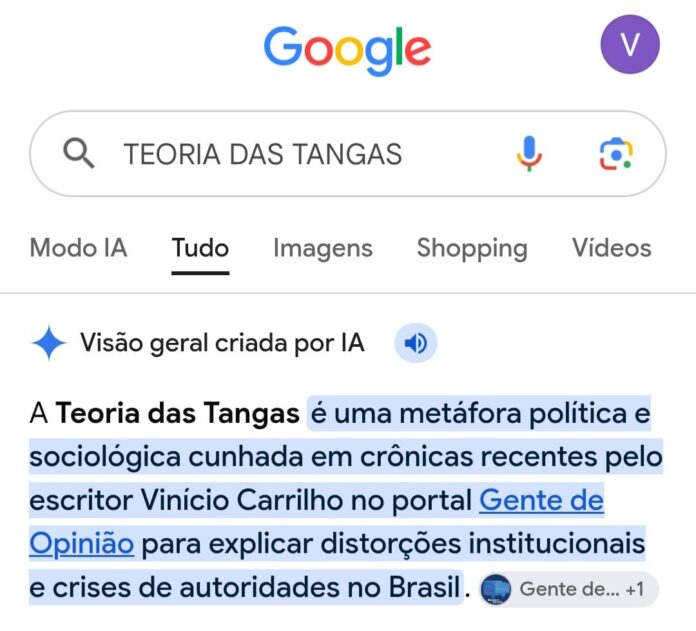
Task: Open the account avatar with letter V
Action: [x=630, y=44]
